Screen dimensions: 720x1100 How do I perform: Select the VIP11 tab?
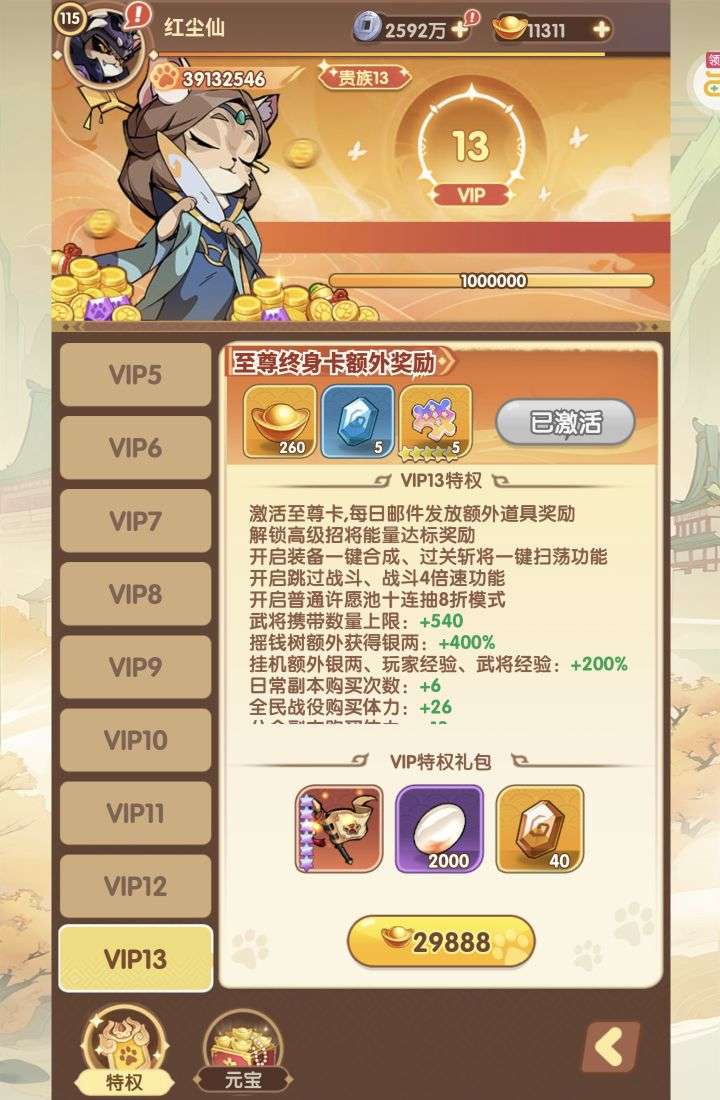[135, 813]
